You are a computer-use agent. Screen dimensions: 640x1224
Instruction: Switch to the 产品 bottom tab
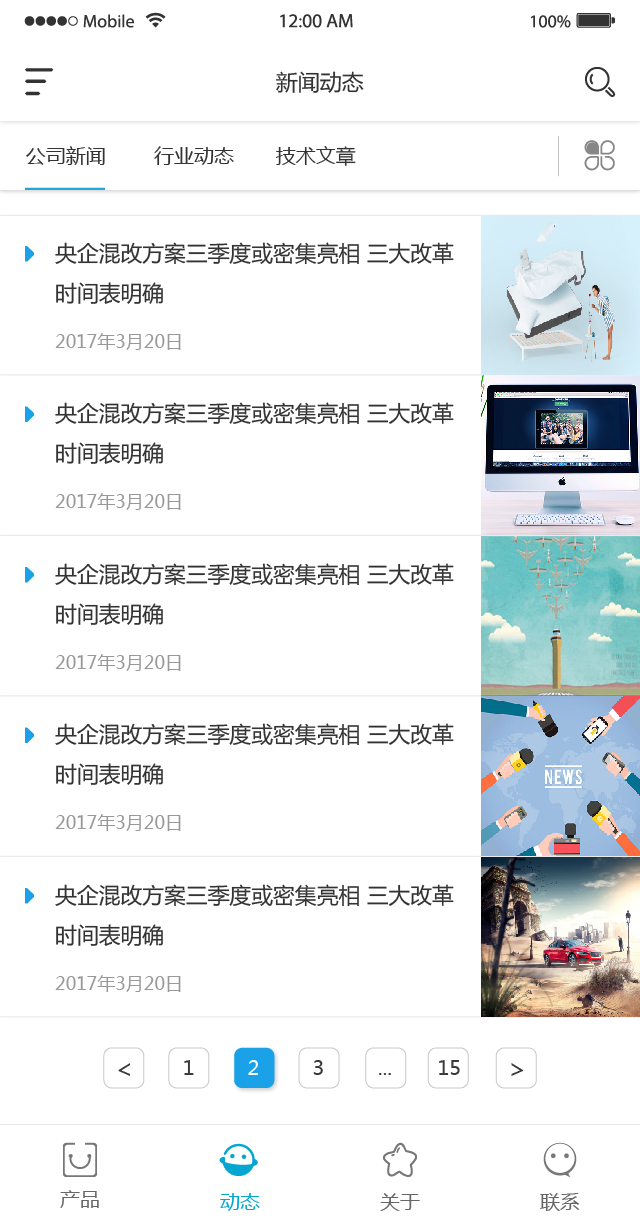pyautogui.click(x=80, y=1175)
